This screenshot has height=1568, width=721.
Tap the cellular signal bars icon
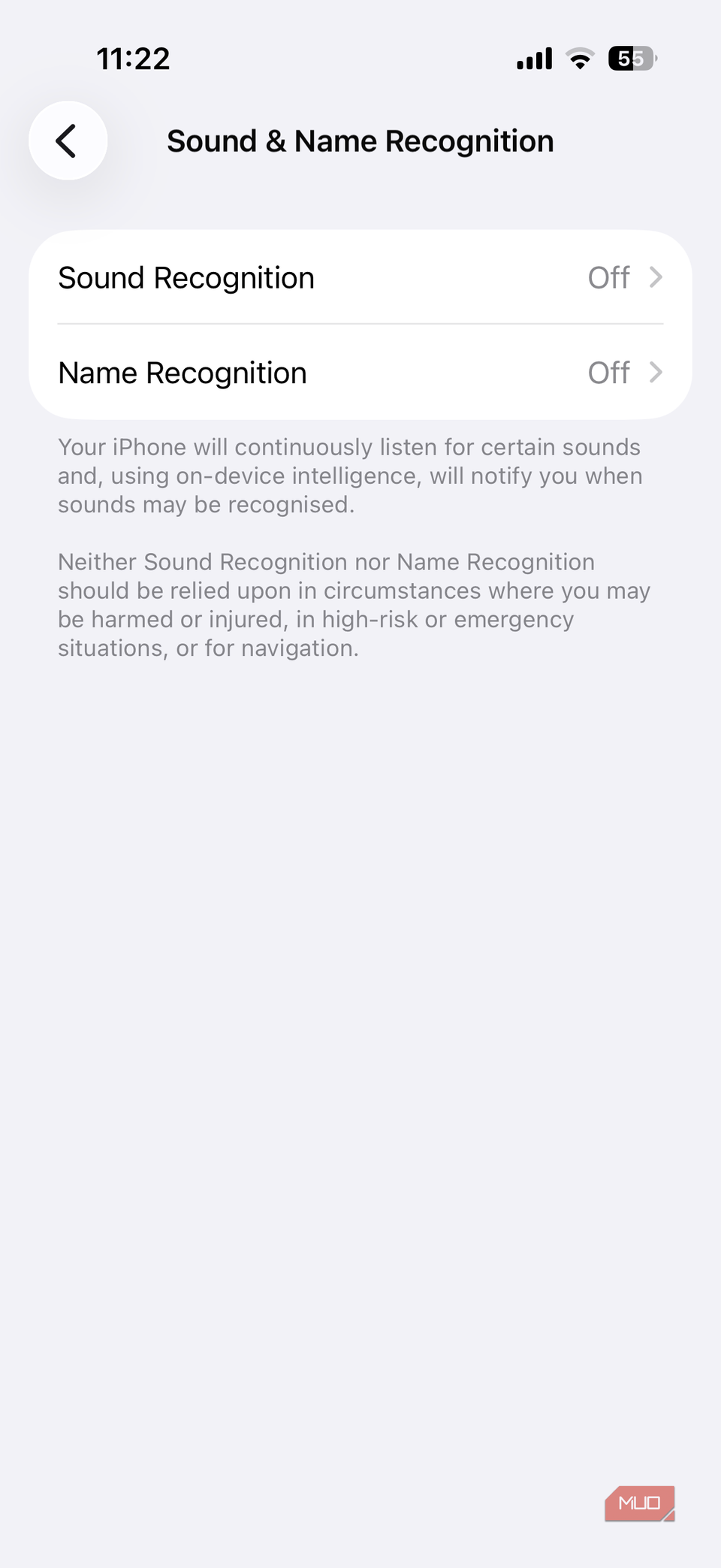[x=533, y=58]
